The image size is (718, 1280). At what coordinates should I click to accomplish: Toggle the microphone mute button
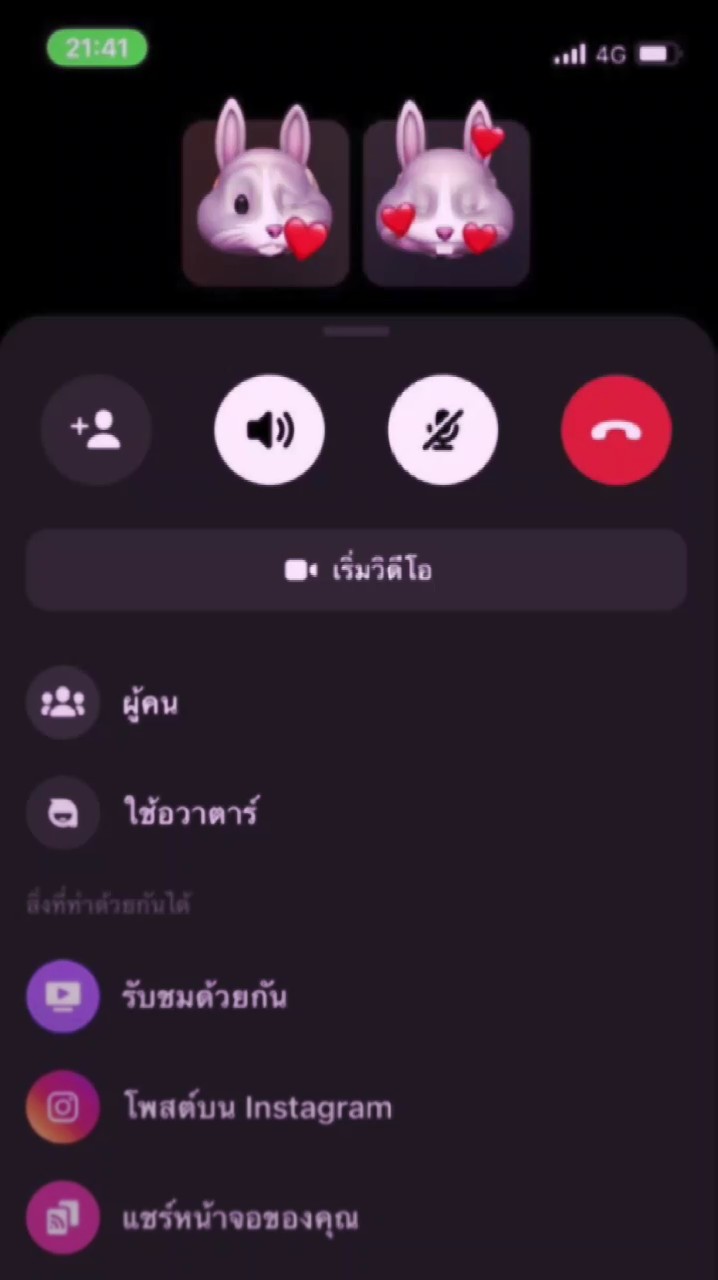tap(443, 430)
